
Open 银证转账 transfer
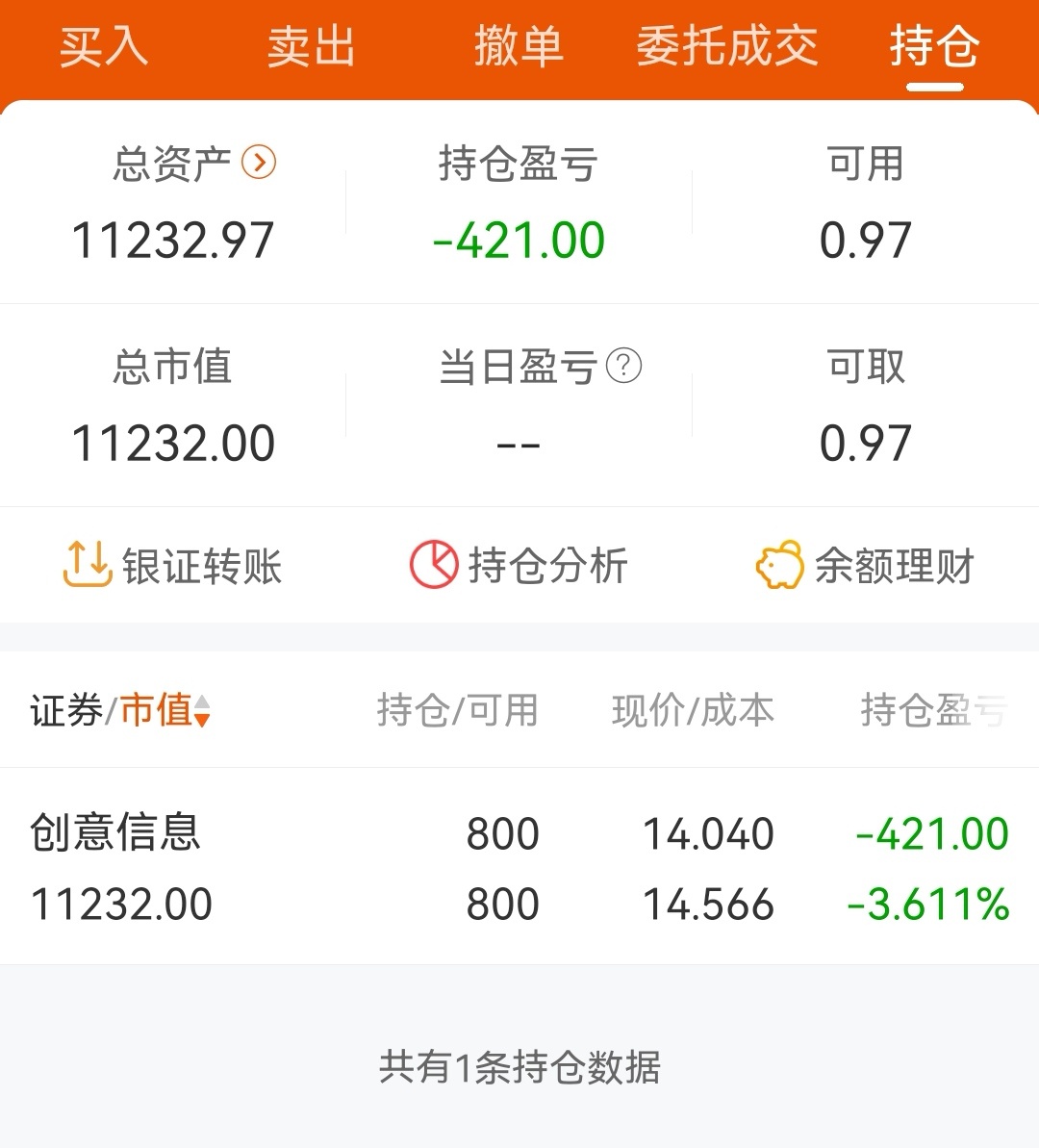pos(173,565)
